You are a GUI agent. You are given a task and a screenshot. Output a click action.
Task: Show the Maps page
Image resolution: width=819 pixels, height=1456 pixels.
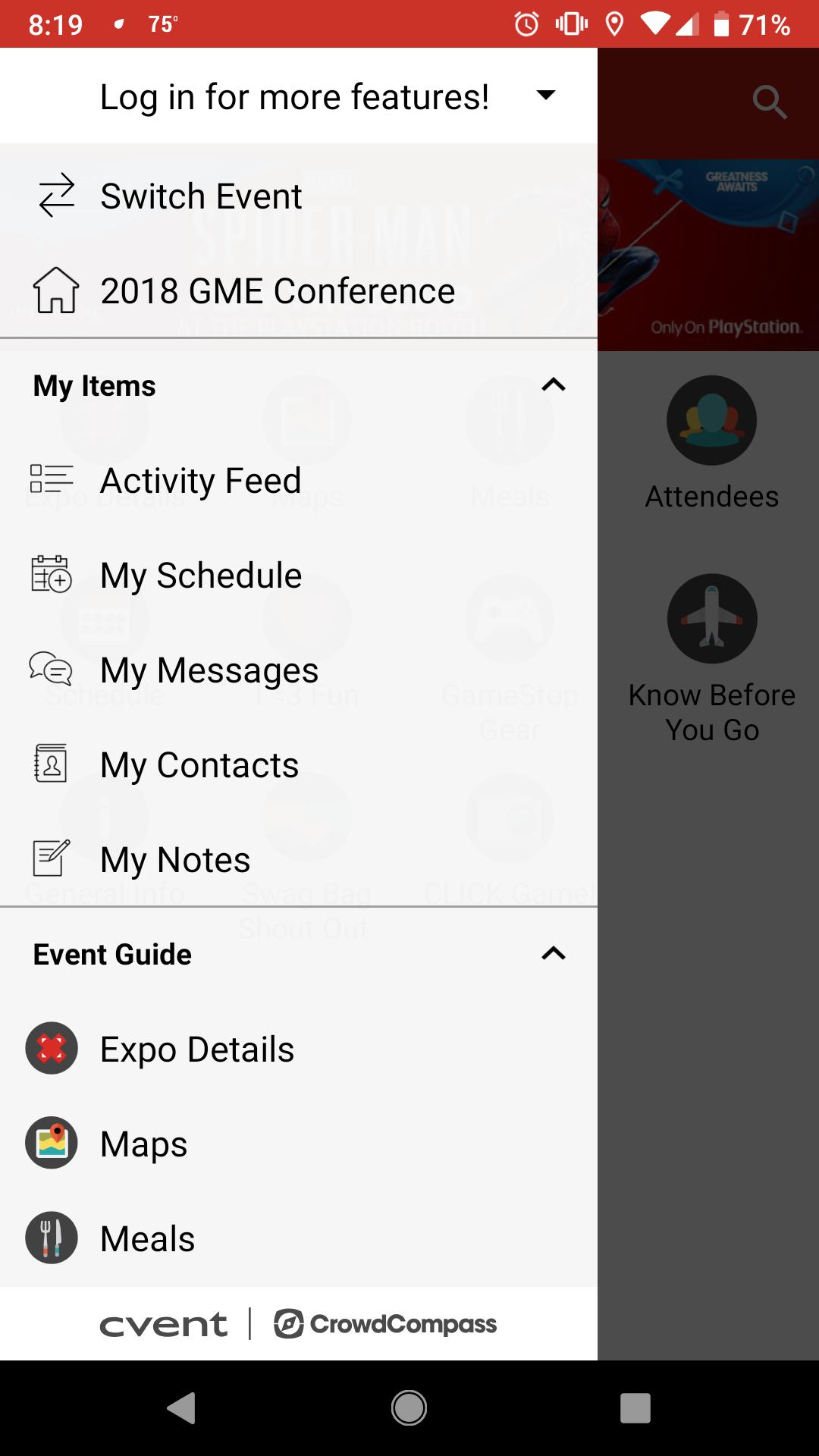(143, 1144)
